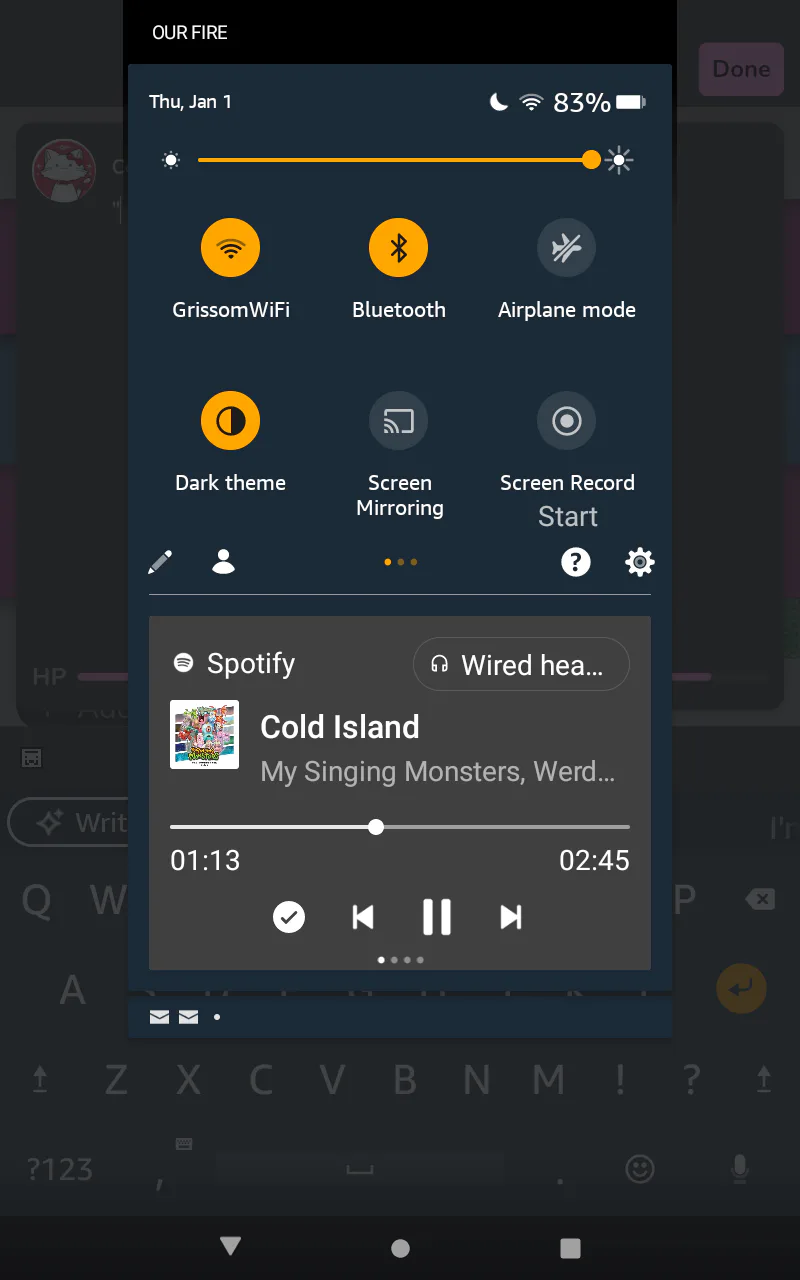Turn off the GrissomWiFi toggle
Viewport: 800px width, 1280px height.
point(231,247)
